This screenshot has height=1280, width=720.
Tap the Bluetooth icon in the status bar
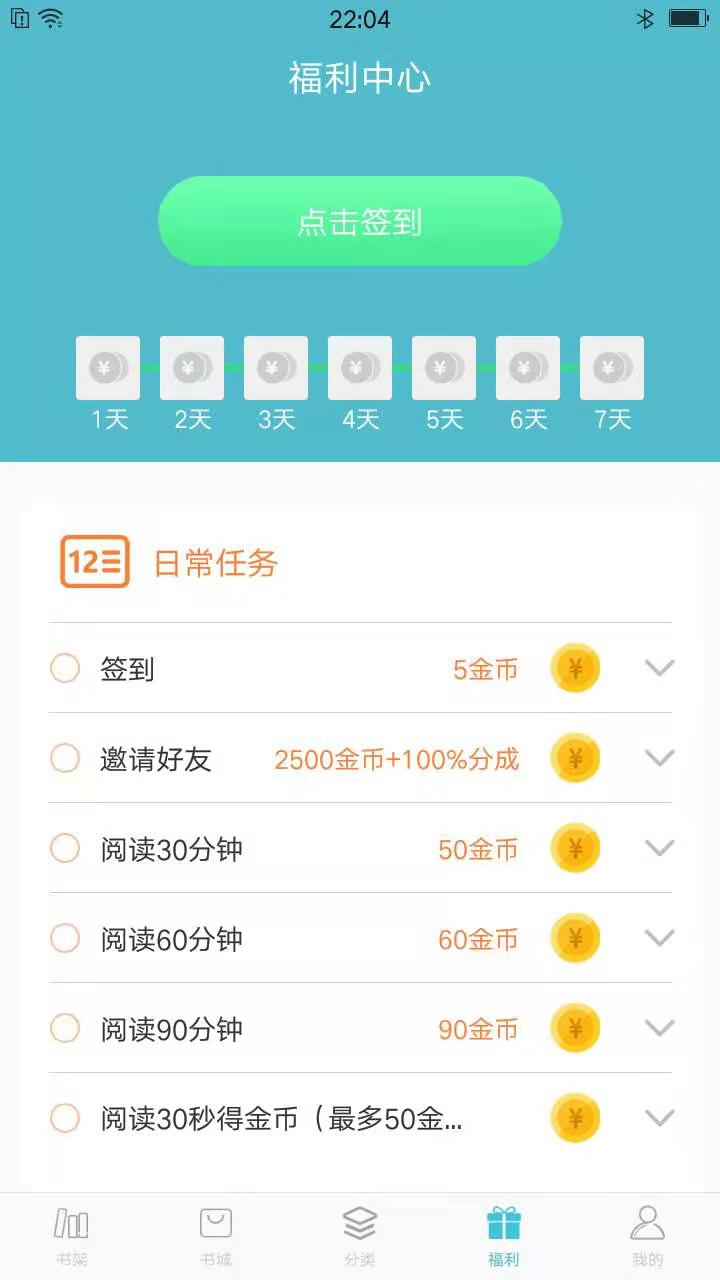coord(646,16)
